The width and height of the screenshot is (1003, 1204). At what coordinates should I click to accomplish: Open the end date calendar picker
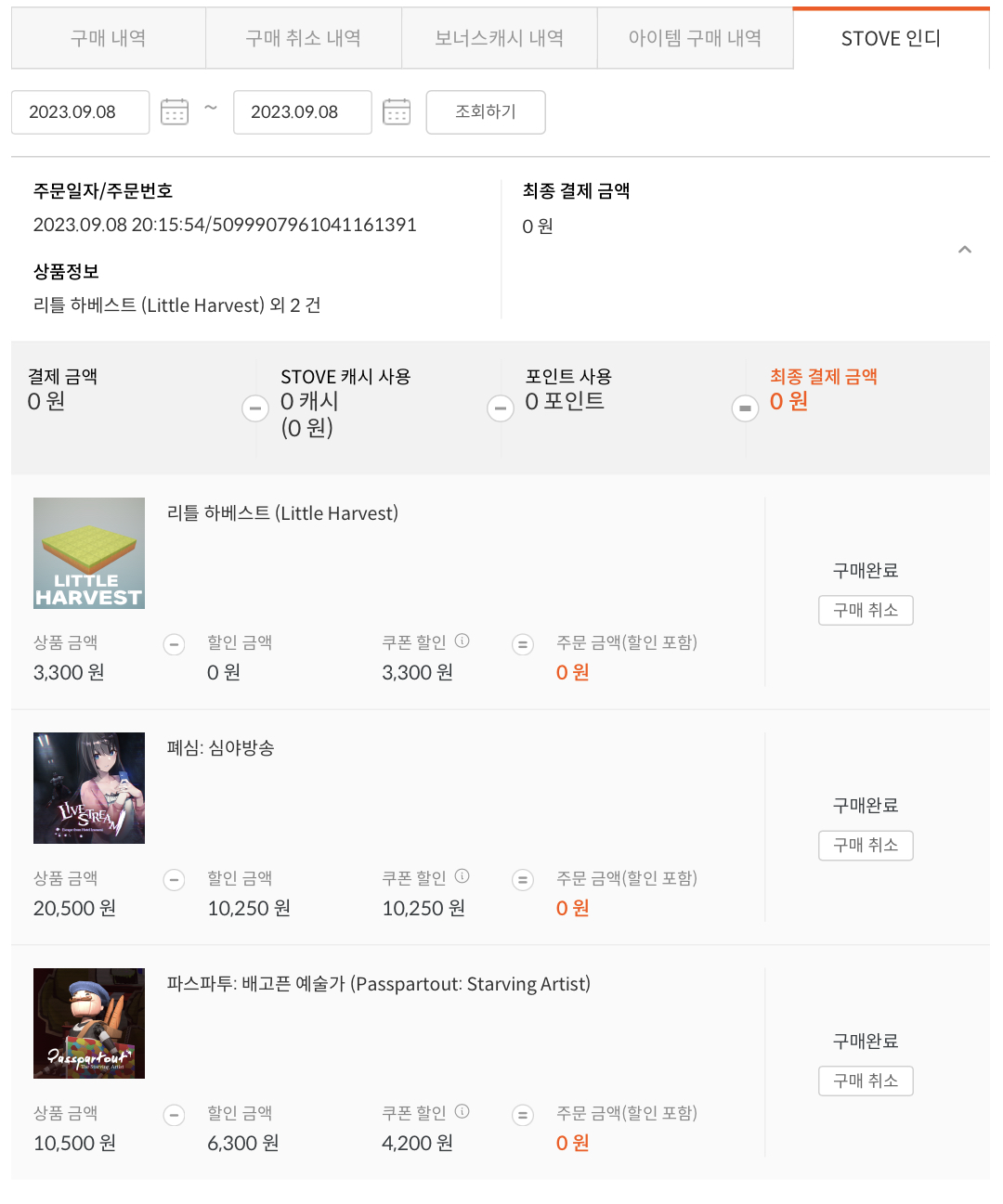[x=397, y=112]
